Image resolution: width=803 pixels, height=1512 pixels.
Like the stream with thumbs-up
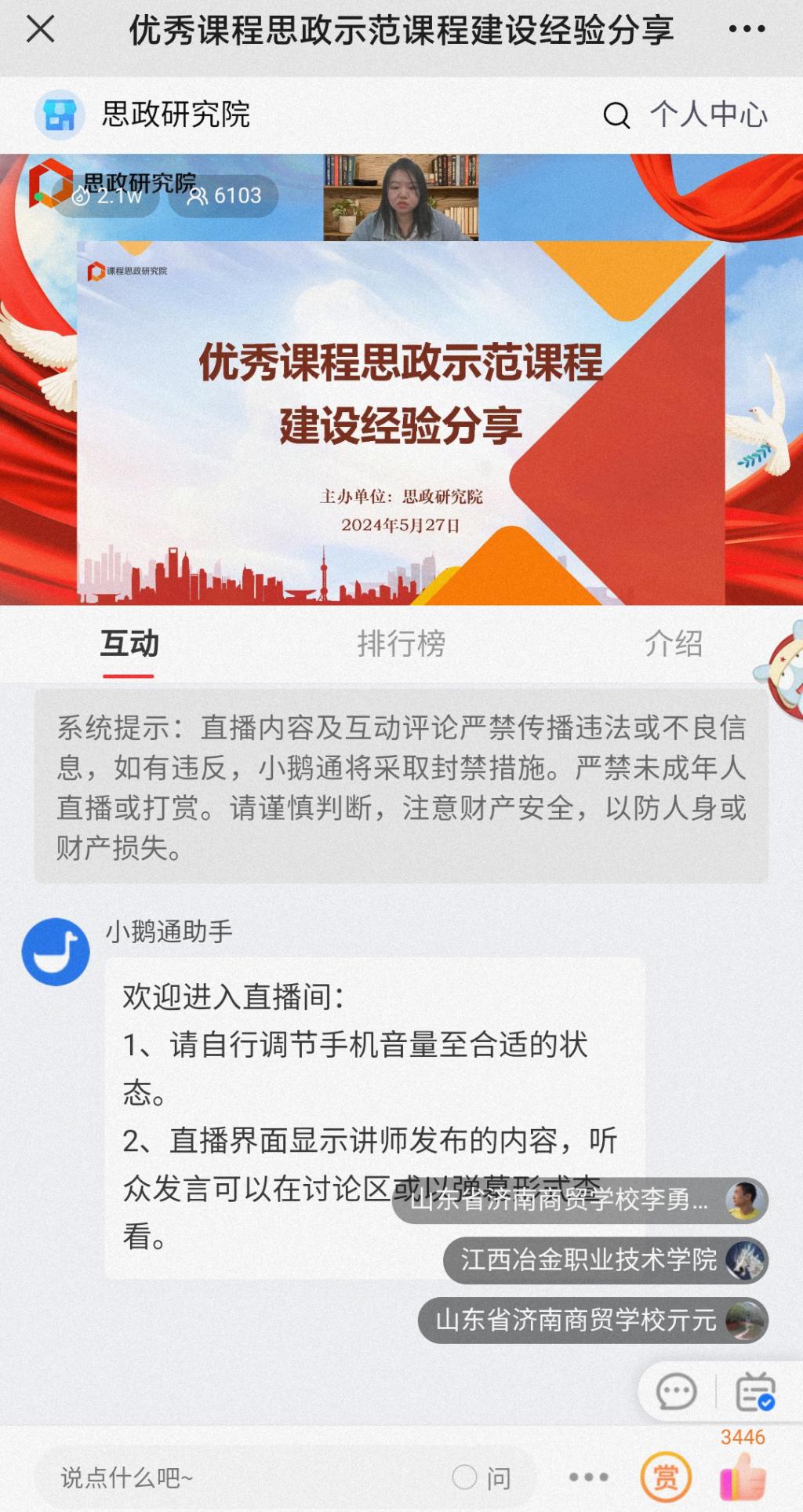743,1477
